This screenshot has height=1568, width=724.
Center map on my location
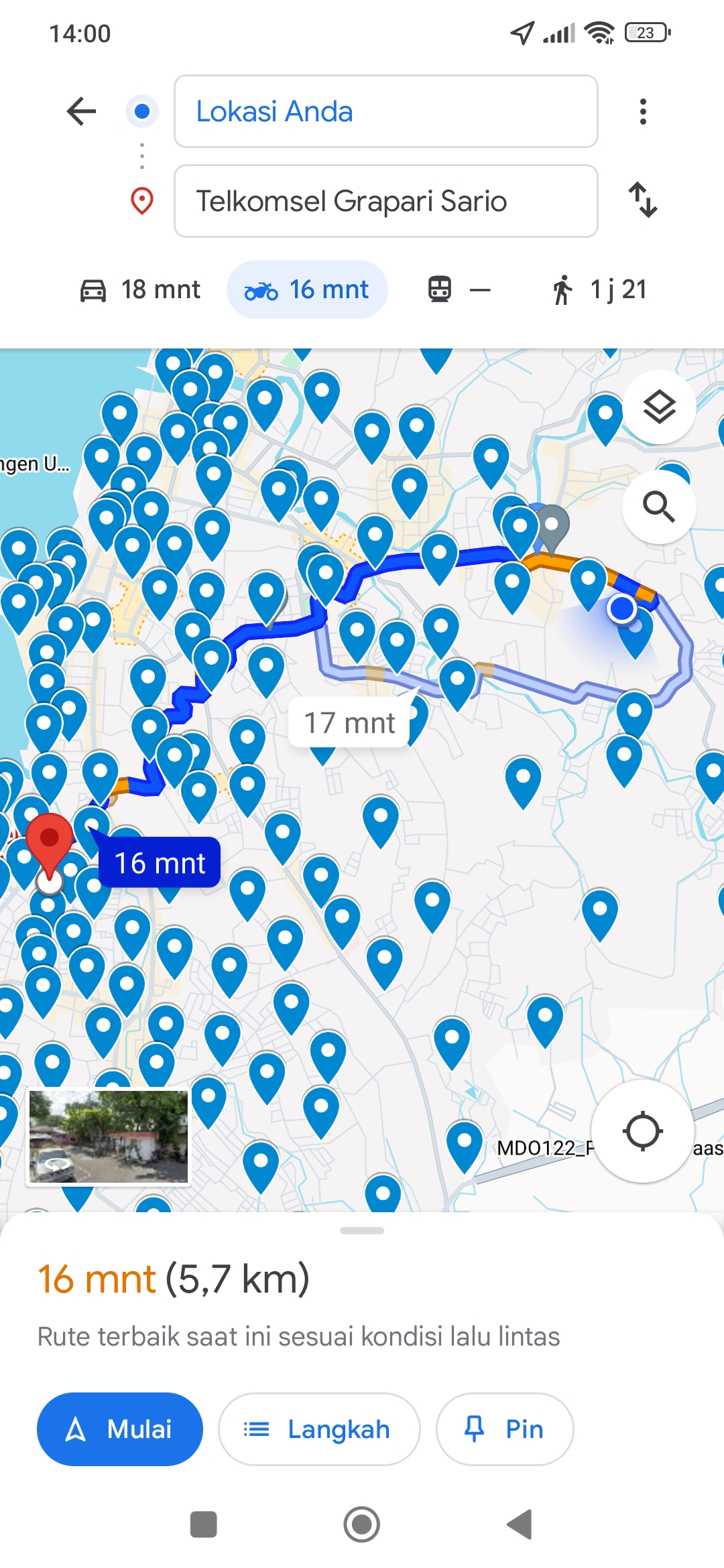[x=642, y=1131]
